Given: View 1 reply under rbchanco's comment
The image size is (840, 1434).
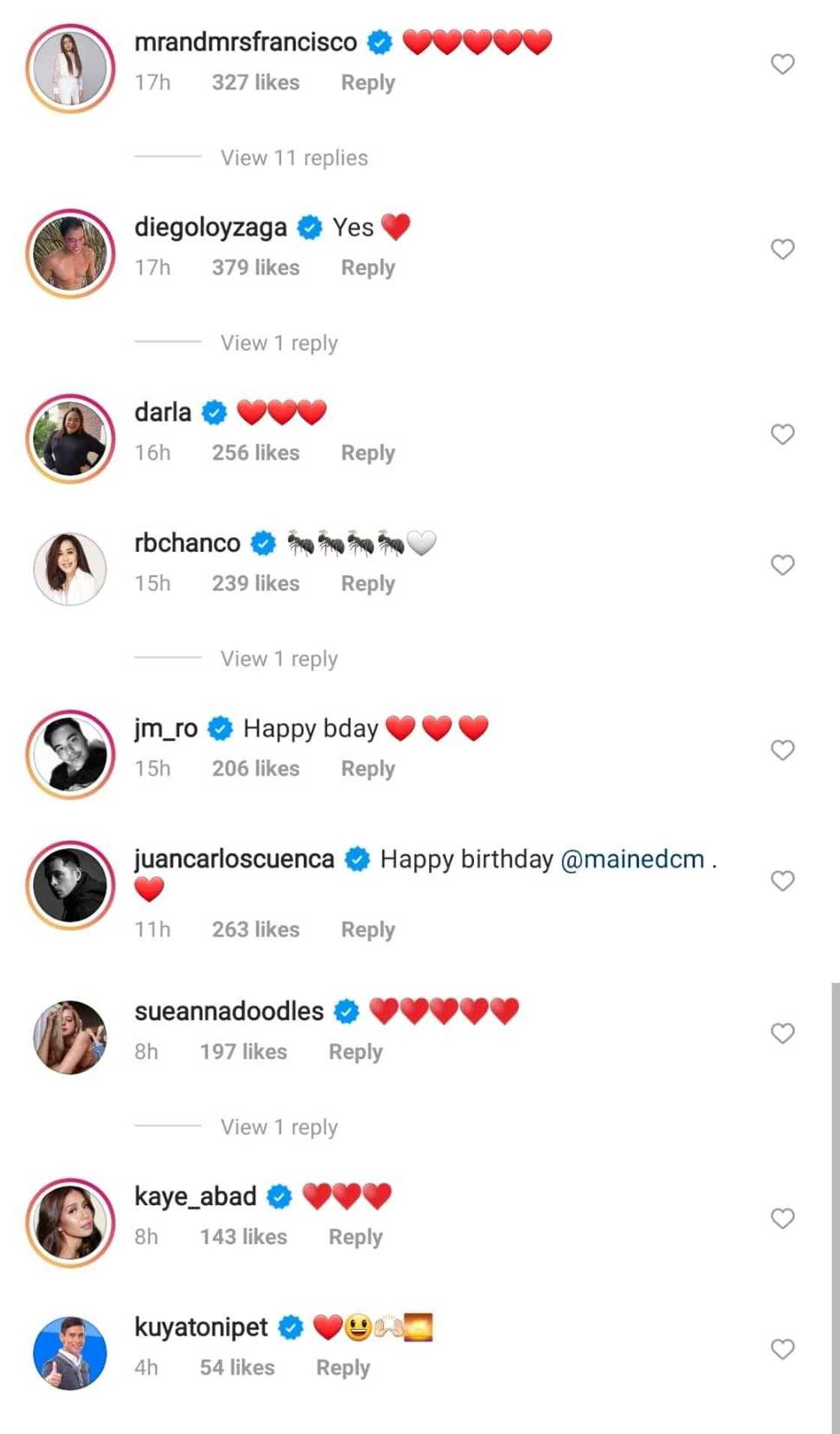Looking at the screenshot, I should pyautogui.click(x=279, y=659).
